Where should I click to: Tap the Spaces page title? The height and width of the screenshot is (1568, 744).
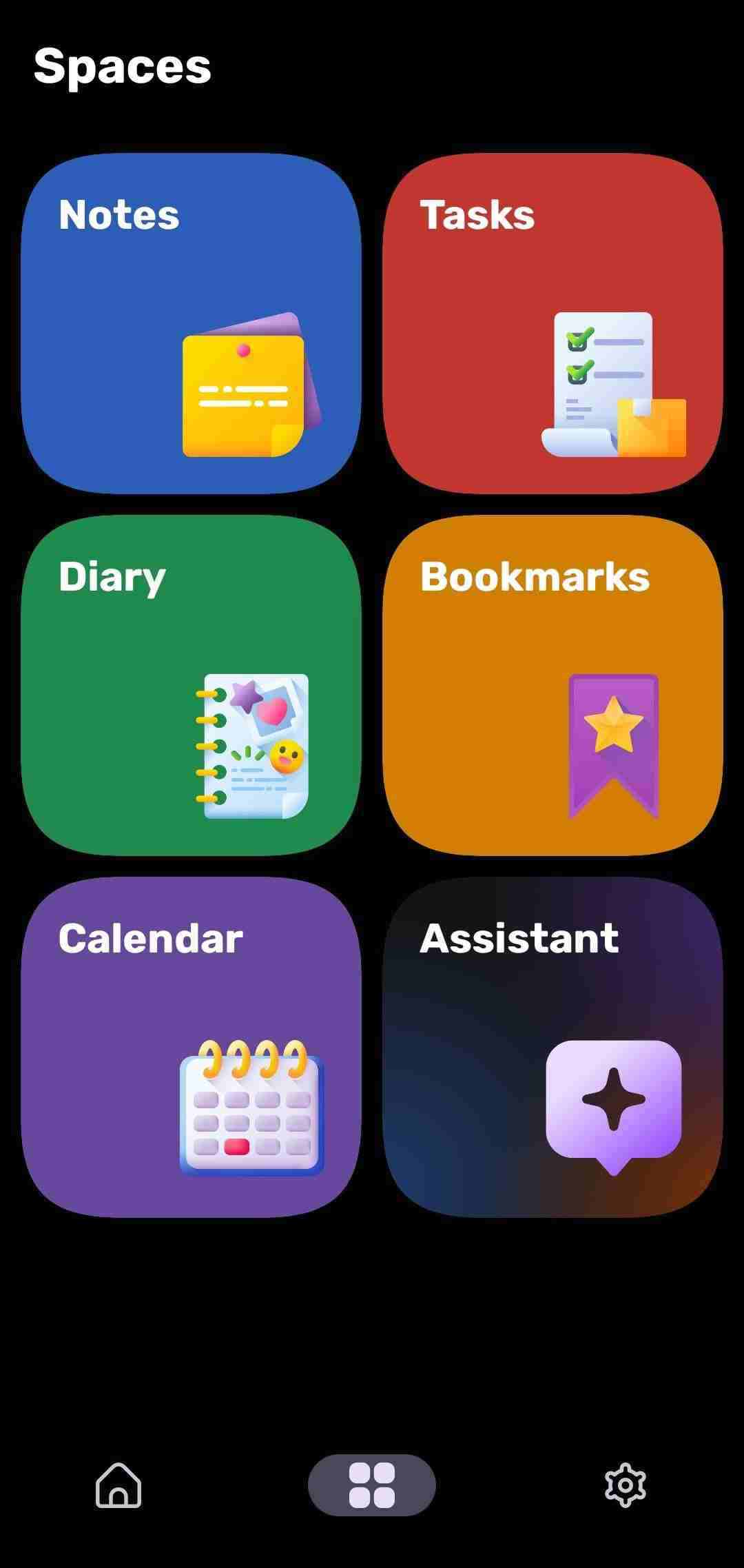[122, 67]
